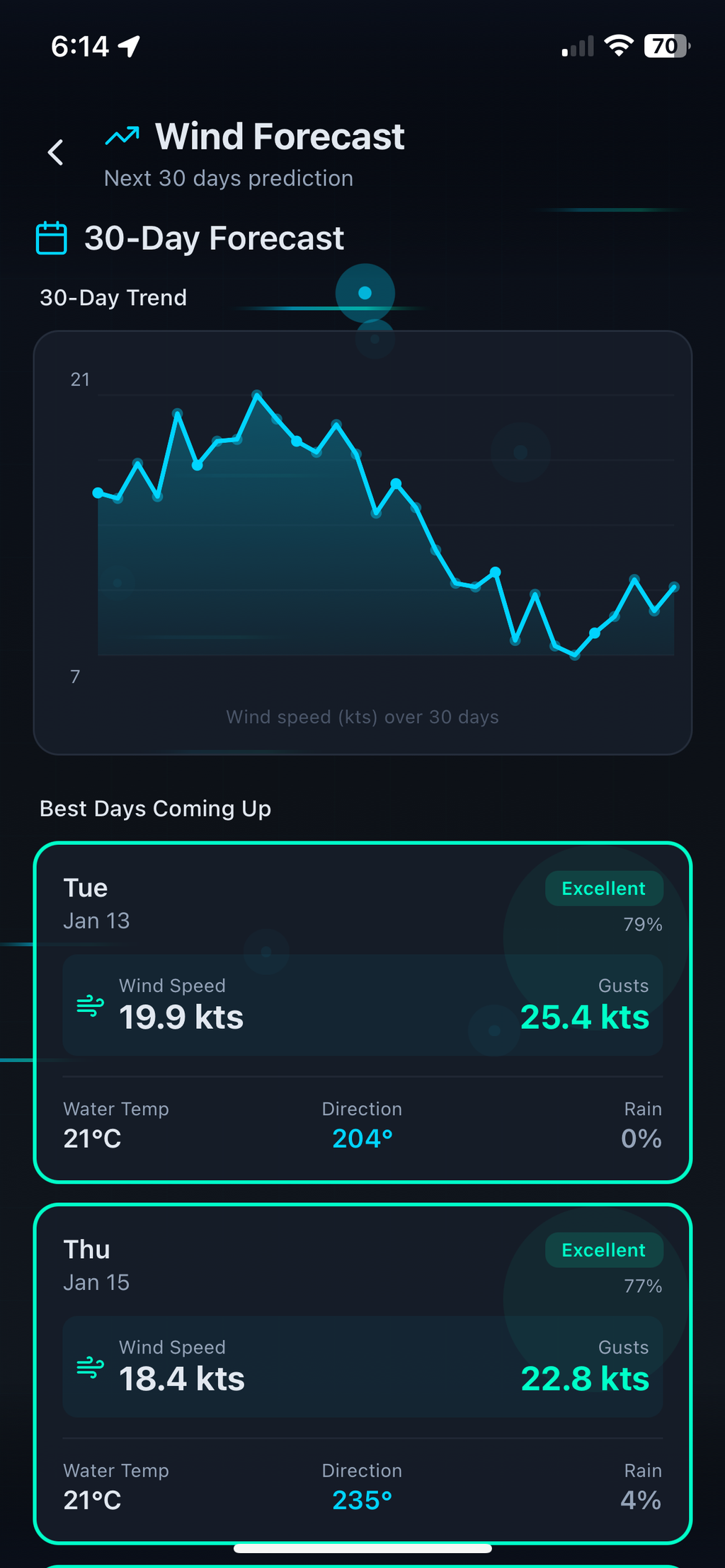Tap the highest peak on the wind trend line
The image size is (725, 1568).
[258, 393]
